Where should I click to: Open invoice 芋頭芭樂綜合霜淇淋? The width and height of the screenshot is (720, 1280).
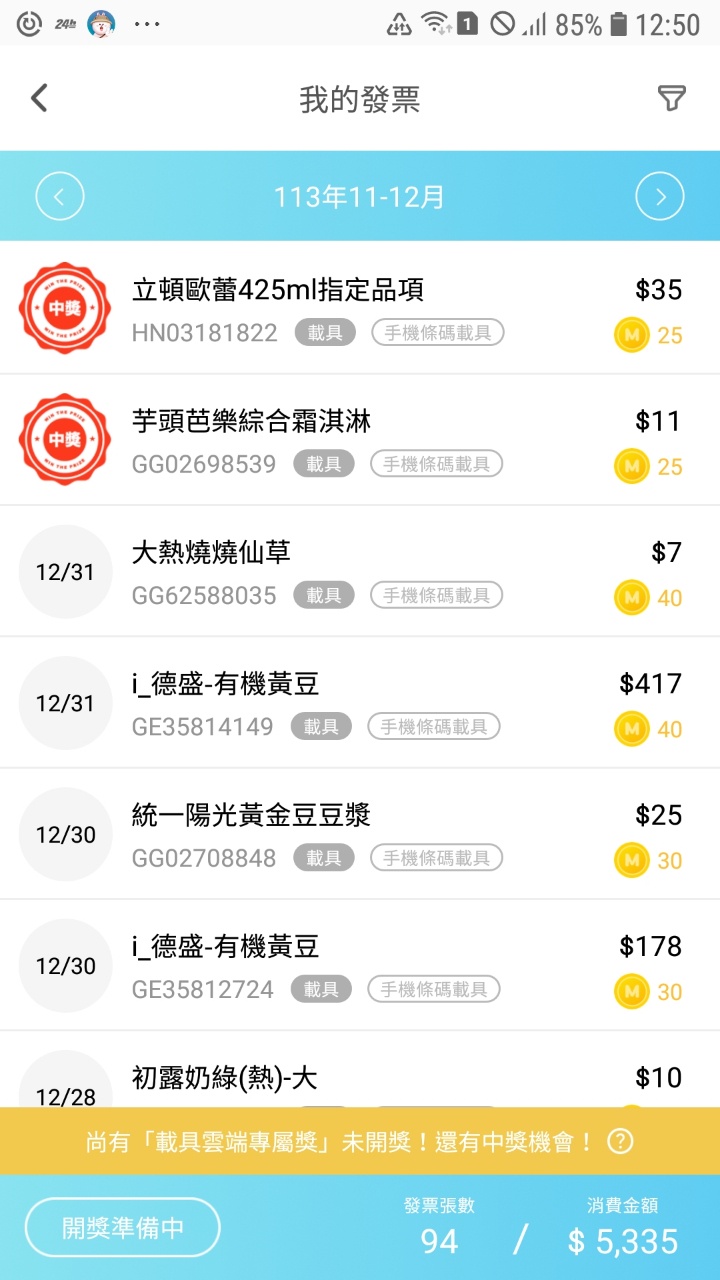click(x=360, y=440)
